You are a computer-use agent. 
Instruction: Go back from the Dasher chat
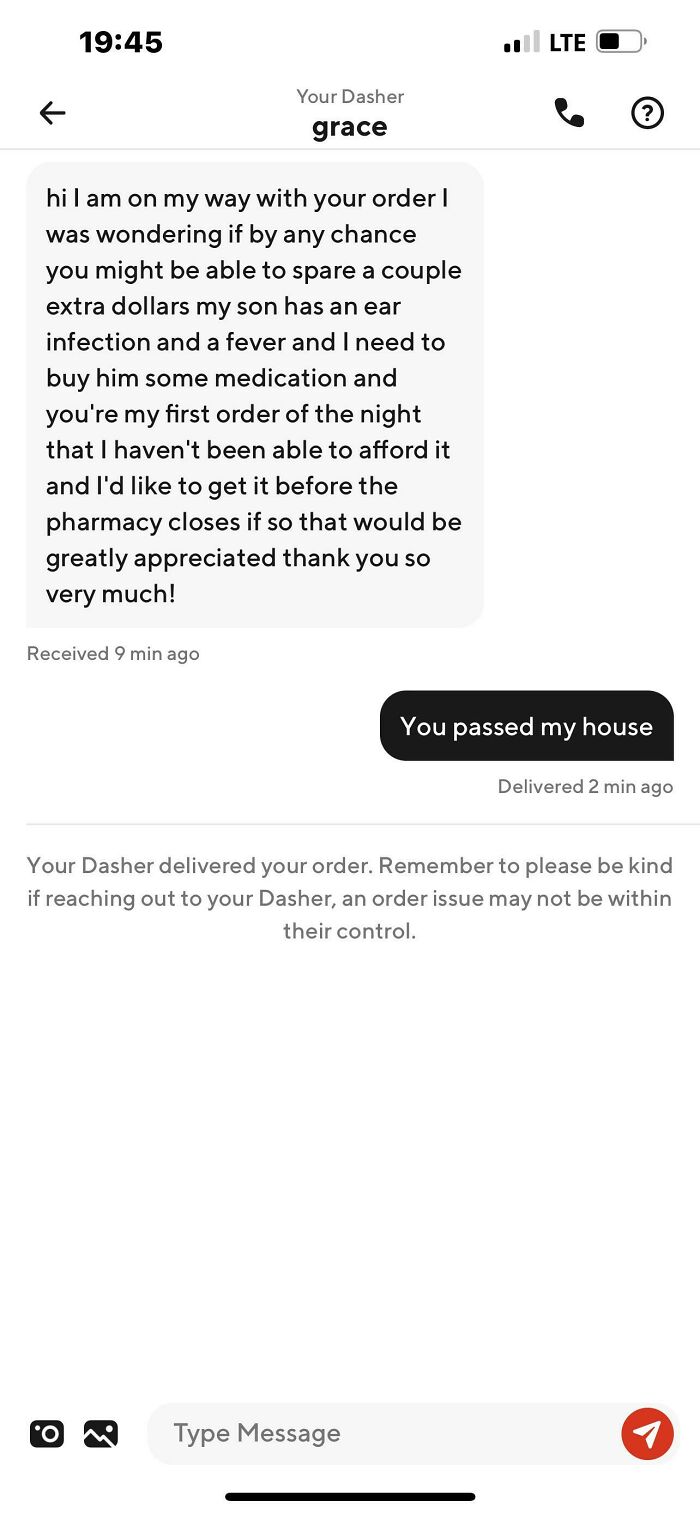click(x=52, y=113)
